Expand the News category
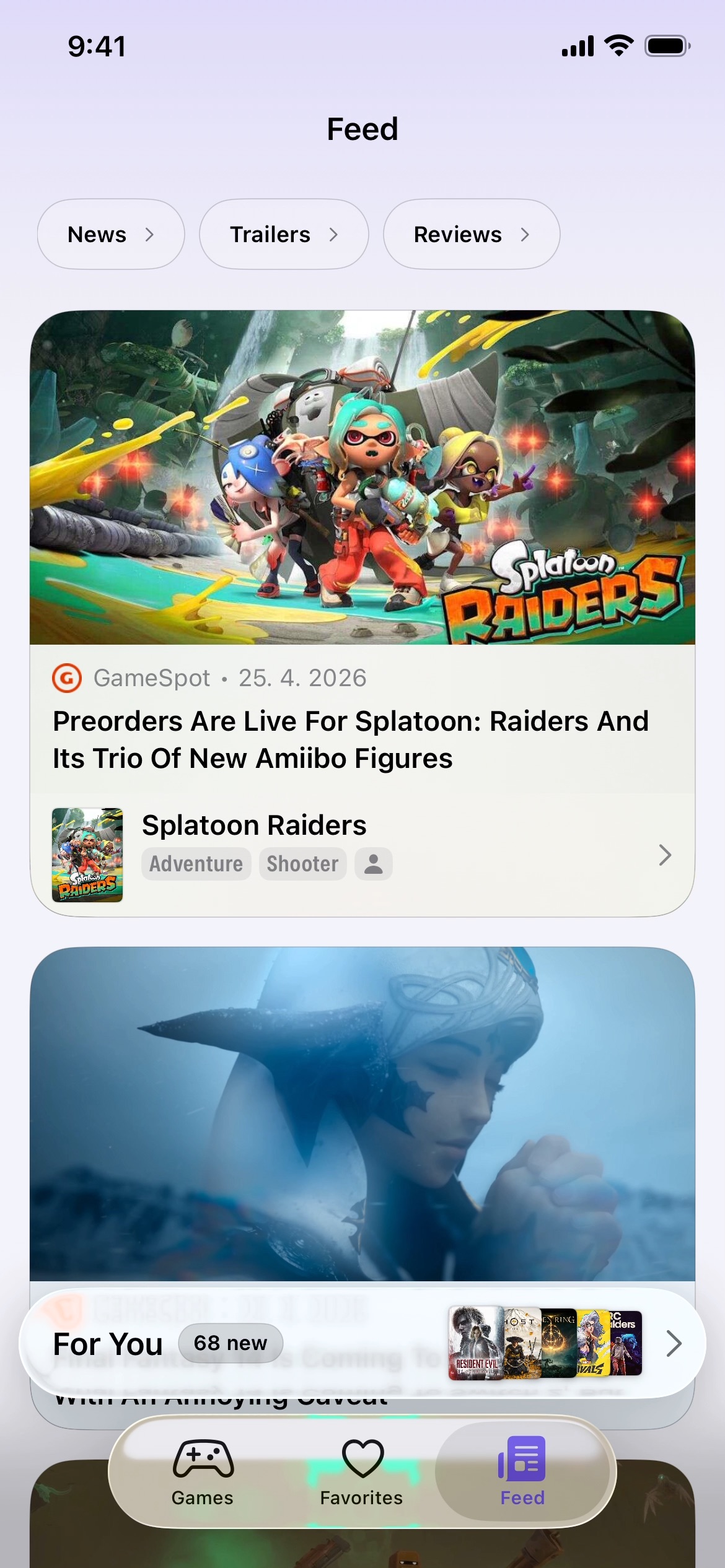This screenshot has height=1568, width=725. (110, 234)
